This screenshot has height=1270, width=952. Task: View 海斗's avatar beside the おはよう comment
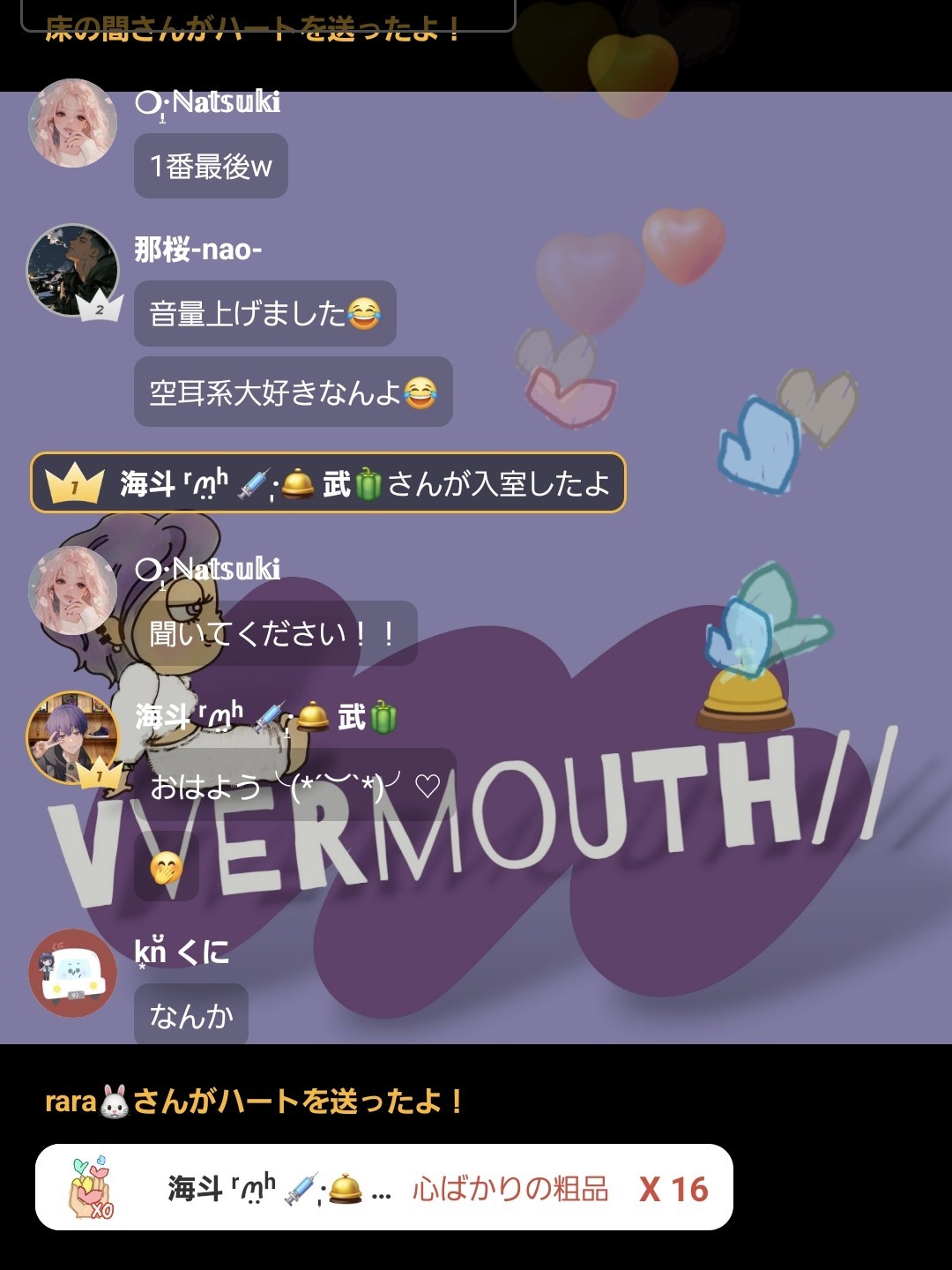[72, 737]
